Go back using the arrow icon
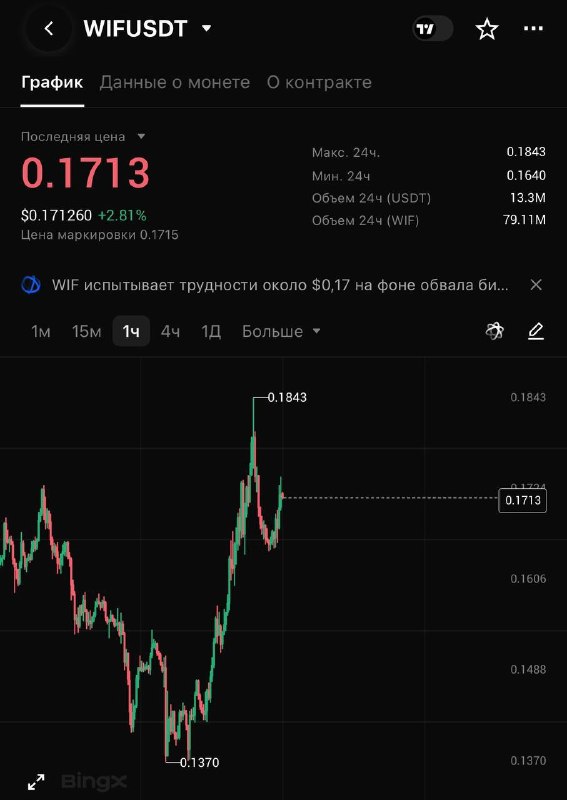The width and height of the screenshot is (567, 800). pyautogui.click(x=49, y=29)
